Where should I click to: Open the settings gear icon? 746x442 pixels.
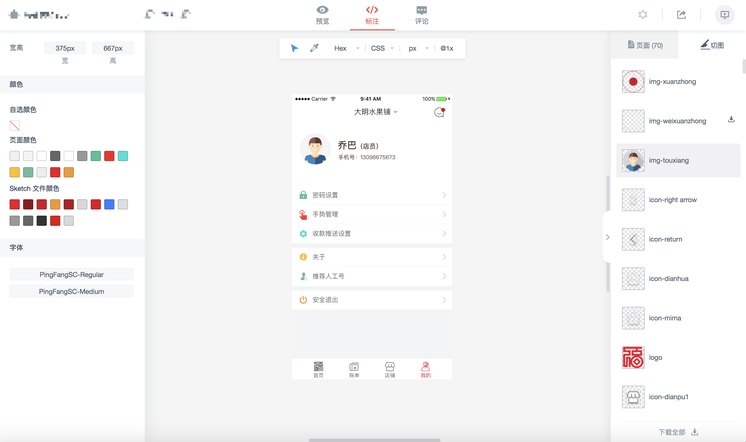coord(643,14)
